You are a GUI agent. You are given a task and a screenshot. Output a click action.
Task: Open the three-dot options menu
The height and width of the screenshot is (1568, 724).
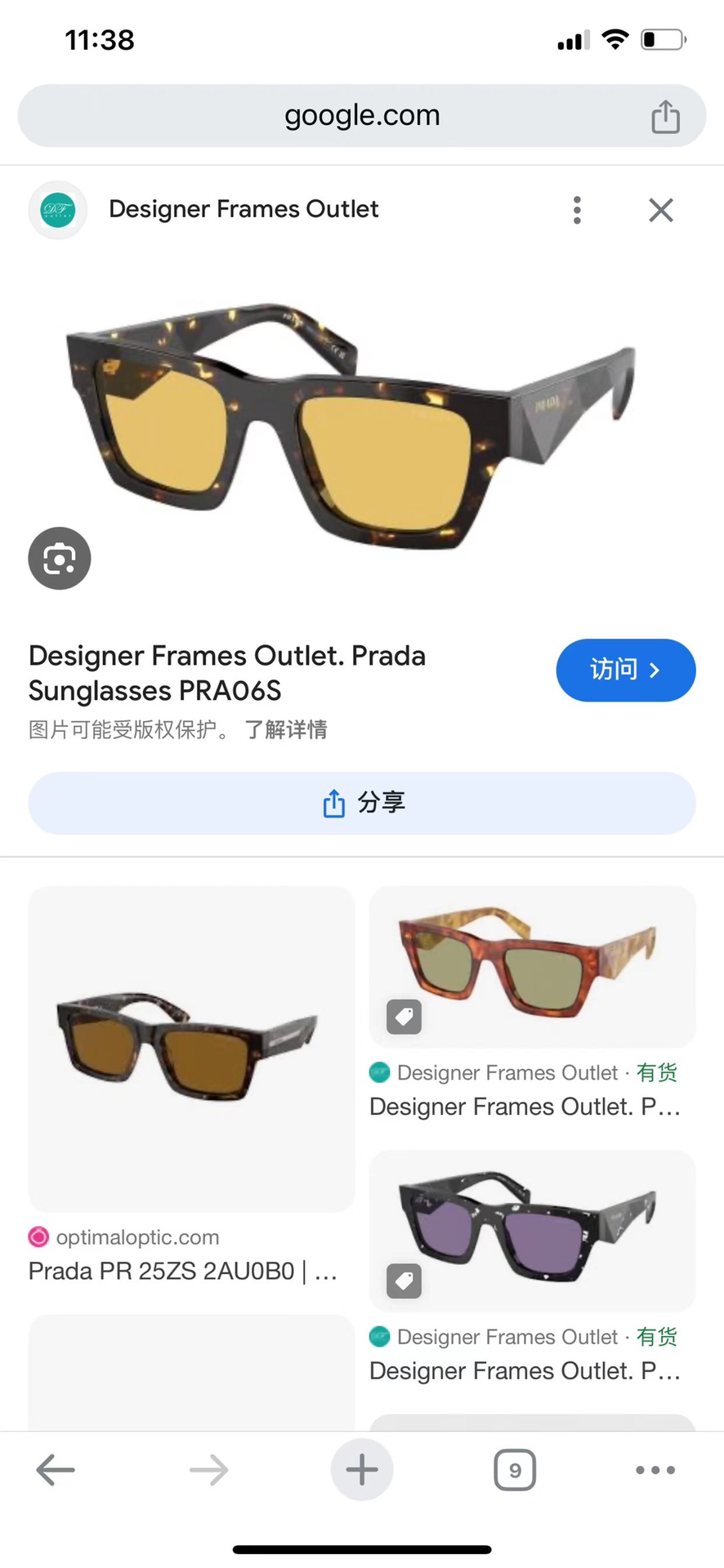[577, 210]
